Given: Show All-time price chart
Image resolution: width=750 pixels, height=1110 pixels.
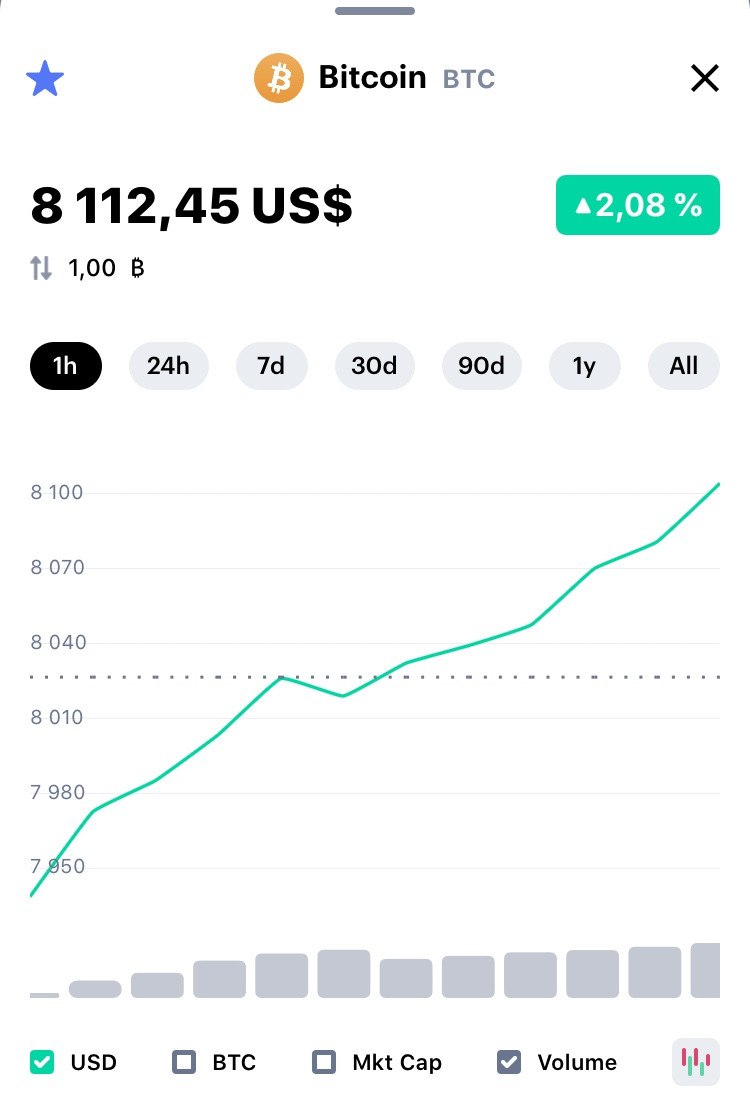Looking at the screenshot, I should pos(684,366).
